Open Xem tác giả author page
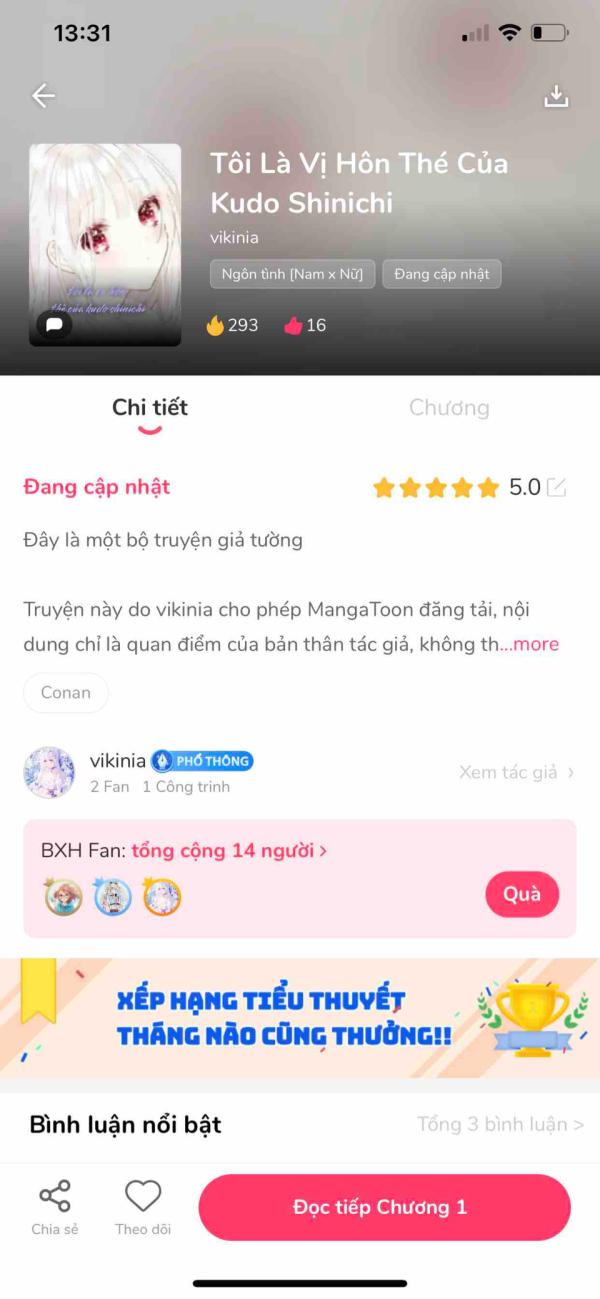The image size is (600, 1299). (x=516, y=772)
